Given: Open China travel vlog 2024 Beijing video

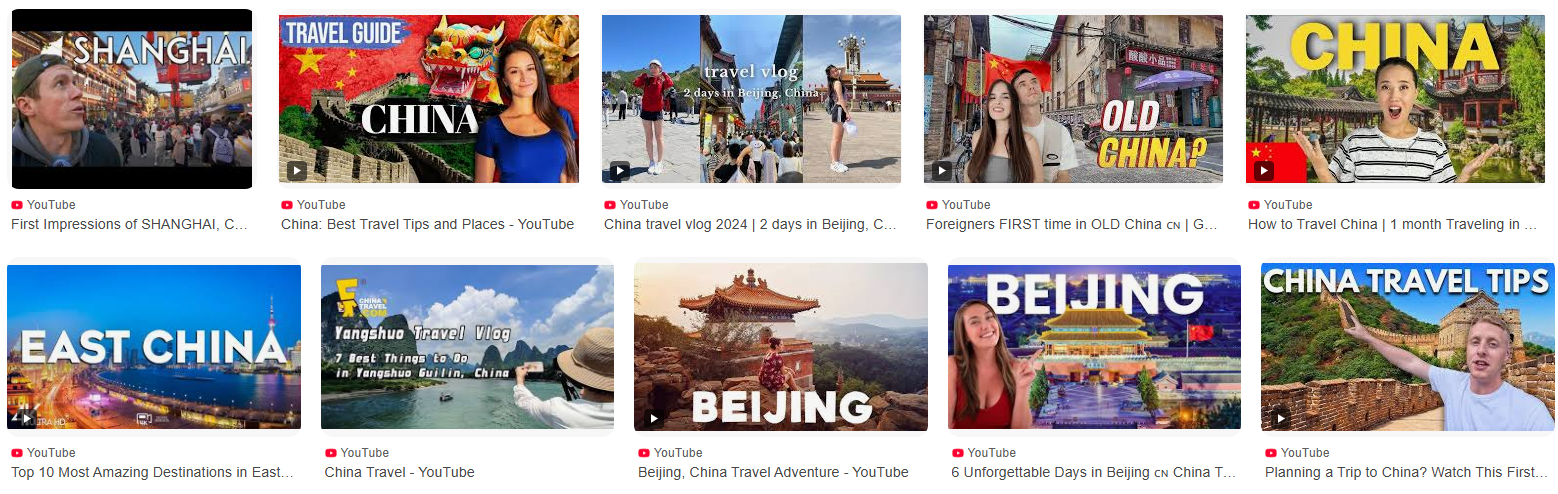Looking at the screenshot, I should coord(751,99).
